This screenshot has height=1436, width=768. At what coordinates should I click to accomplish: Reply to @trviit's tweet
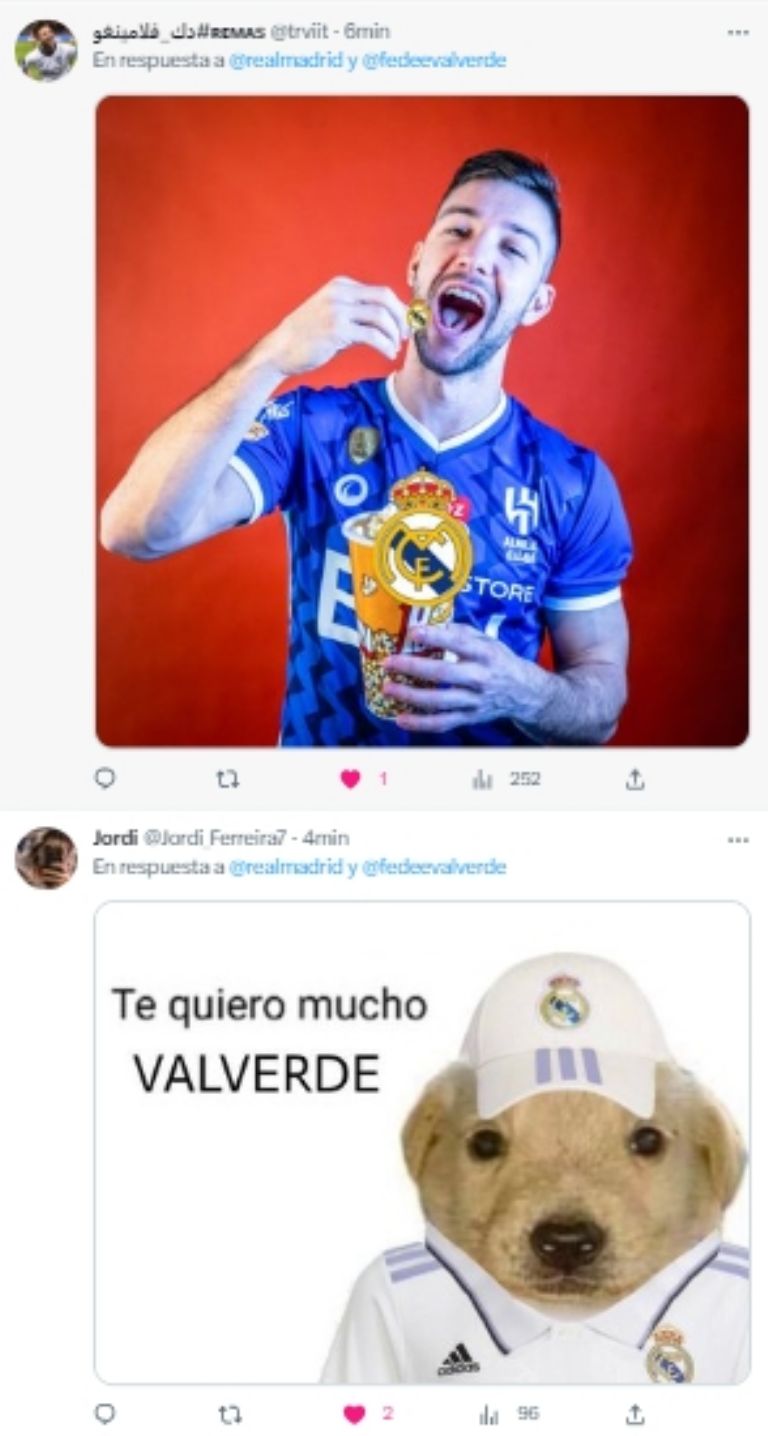click(105, 778)
